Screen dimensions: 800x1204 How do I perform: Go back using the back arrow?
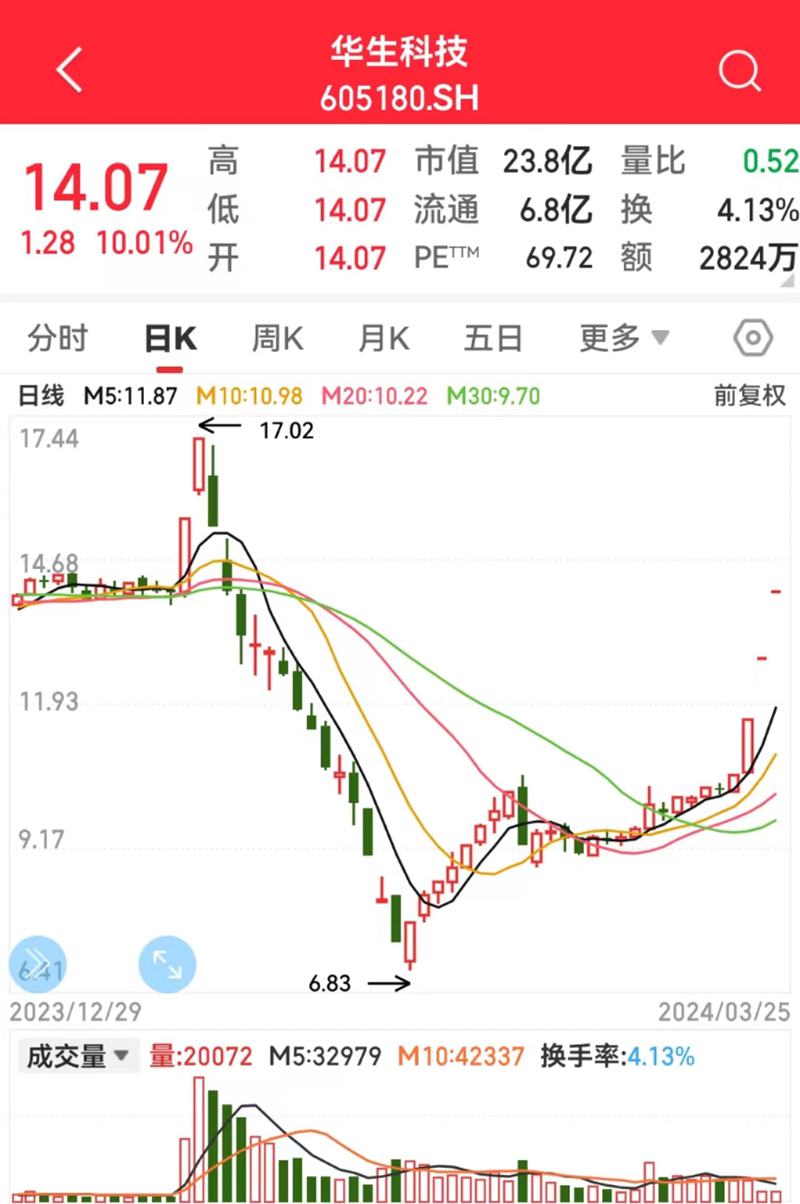68,71
